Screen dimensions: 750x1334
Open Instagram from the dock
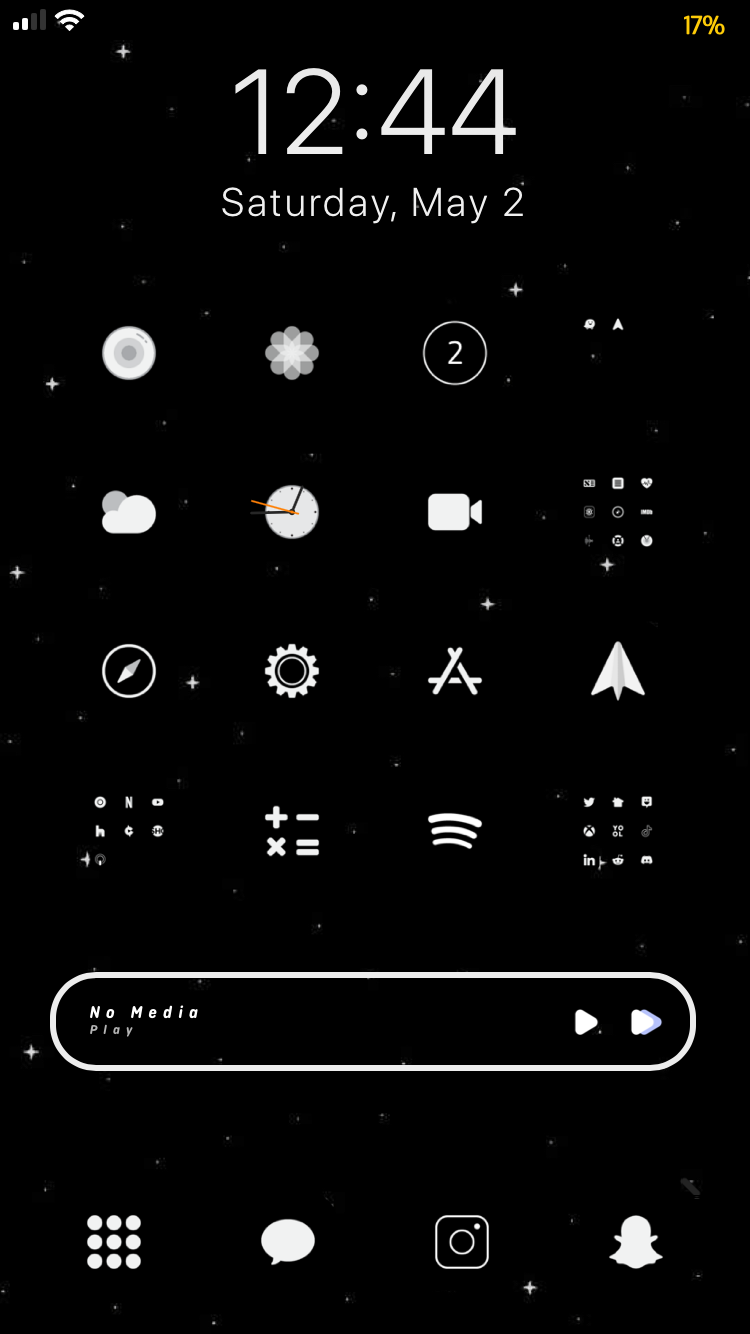pyautogui.click(x=462, y=1242)
